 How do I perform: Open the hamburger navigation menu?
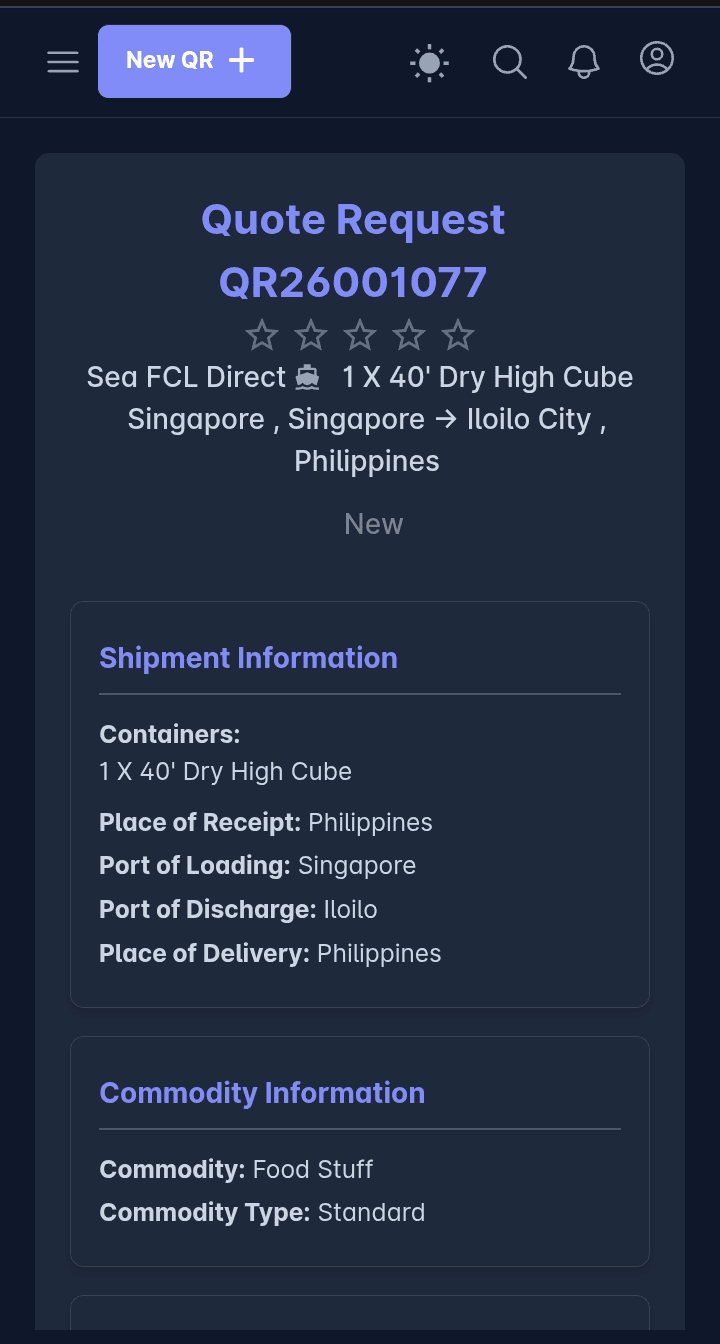(x=63, y=62)
